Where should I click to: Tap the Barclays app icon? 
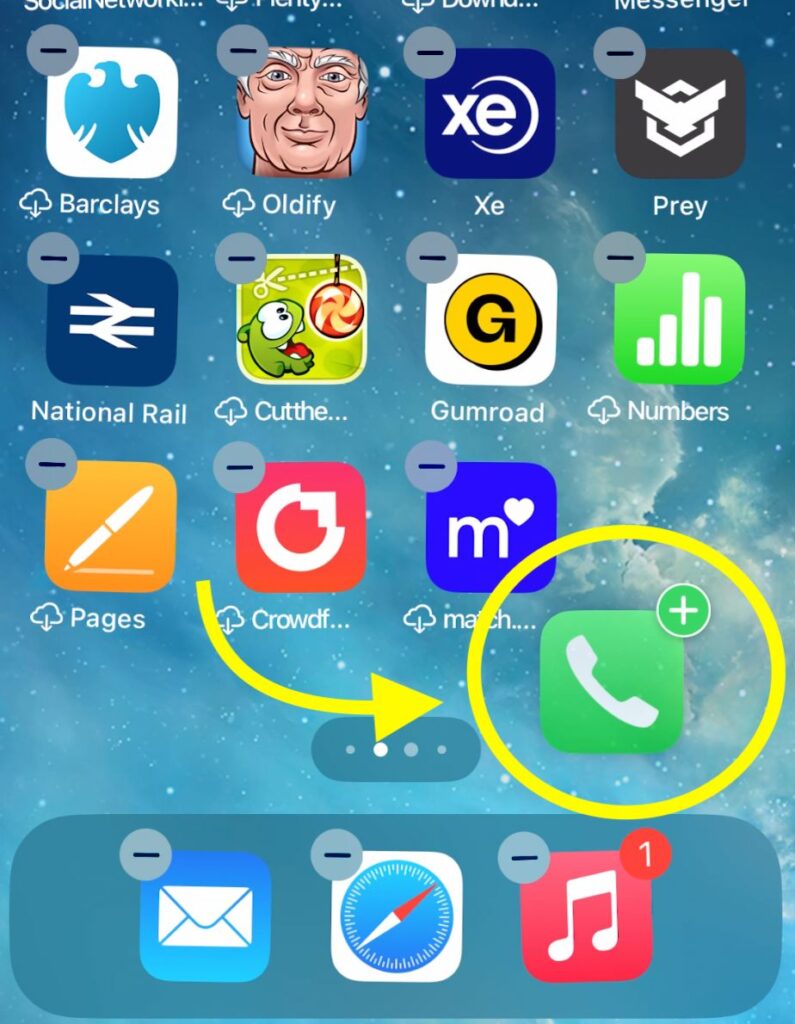click(111, 113)
